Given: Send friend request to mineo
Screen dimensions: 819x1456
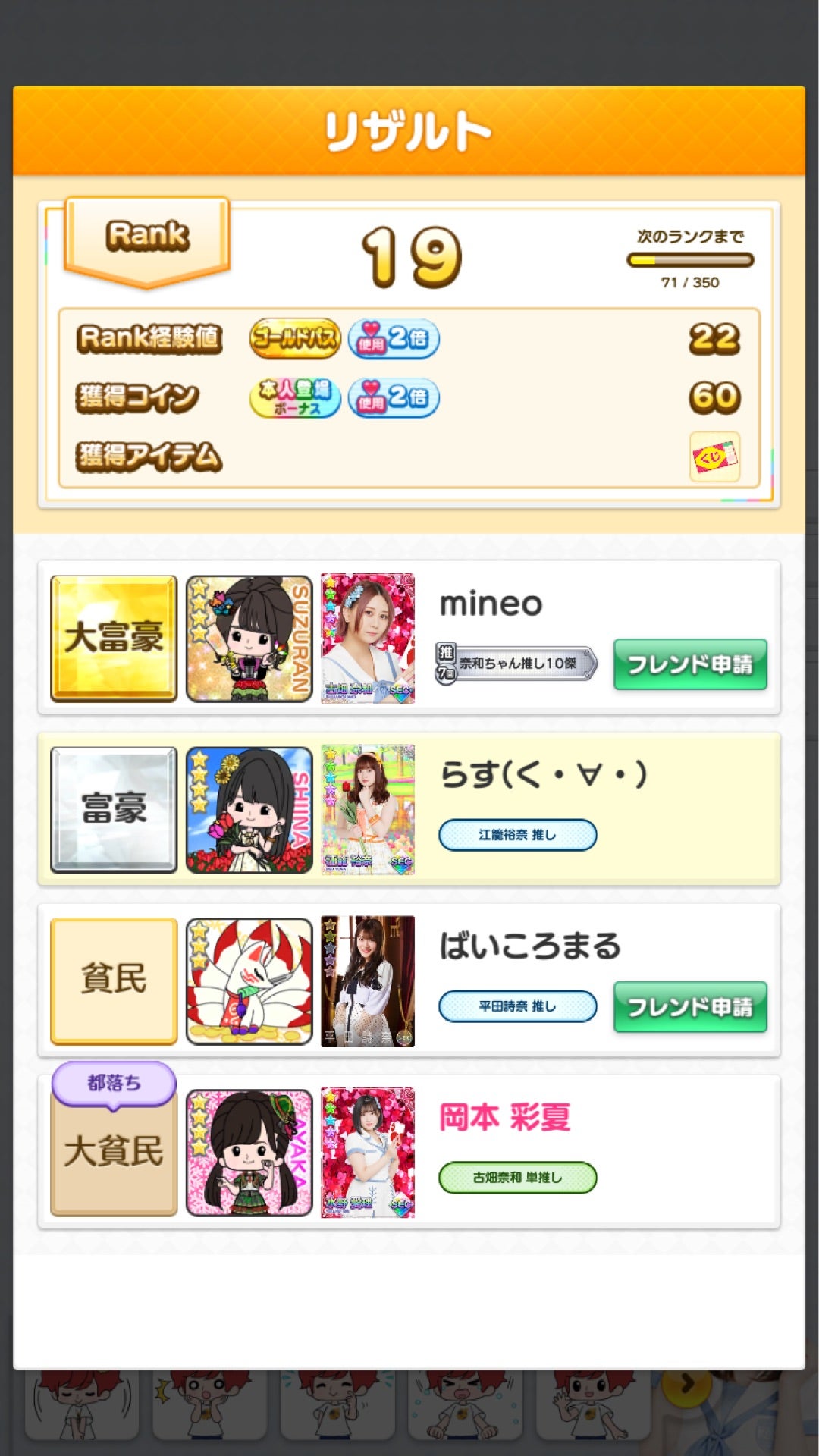Looking at the screenshot, I should [689, 664].
